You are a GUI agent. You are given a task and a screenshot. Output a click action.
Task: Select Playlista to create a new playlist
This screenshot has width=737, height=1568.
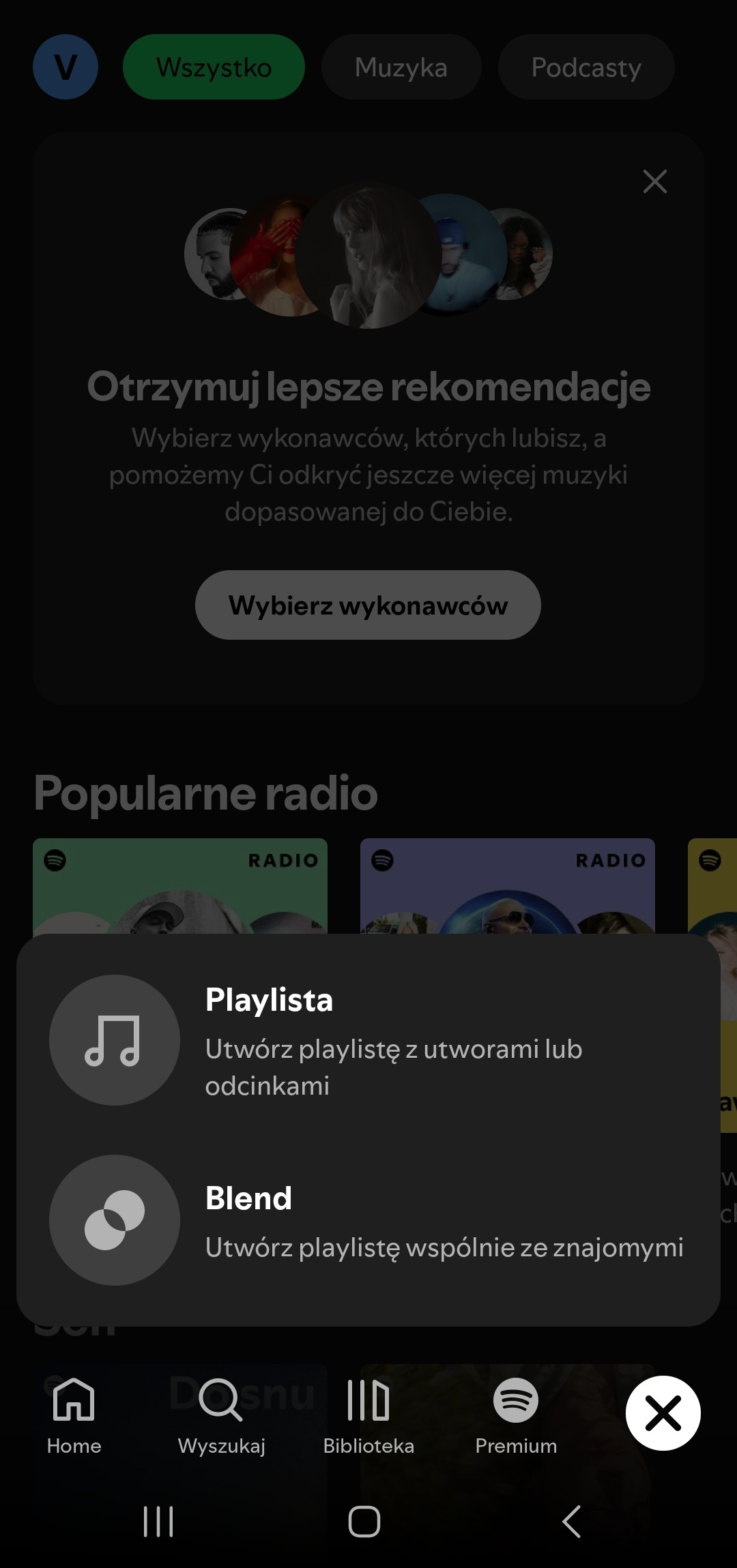click(369, 1039)
